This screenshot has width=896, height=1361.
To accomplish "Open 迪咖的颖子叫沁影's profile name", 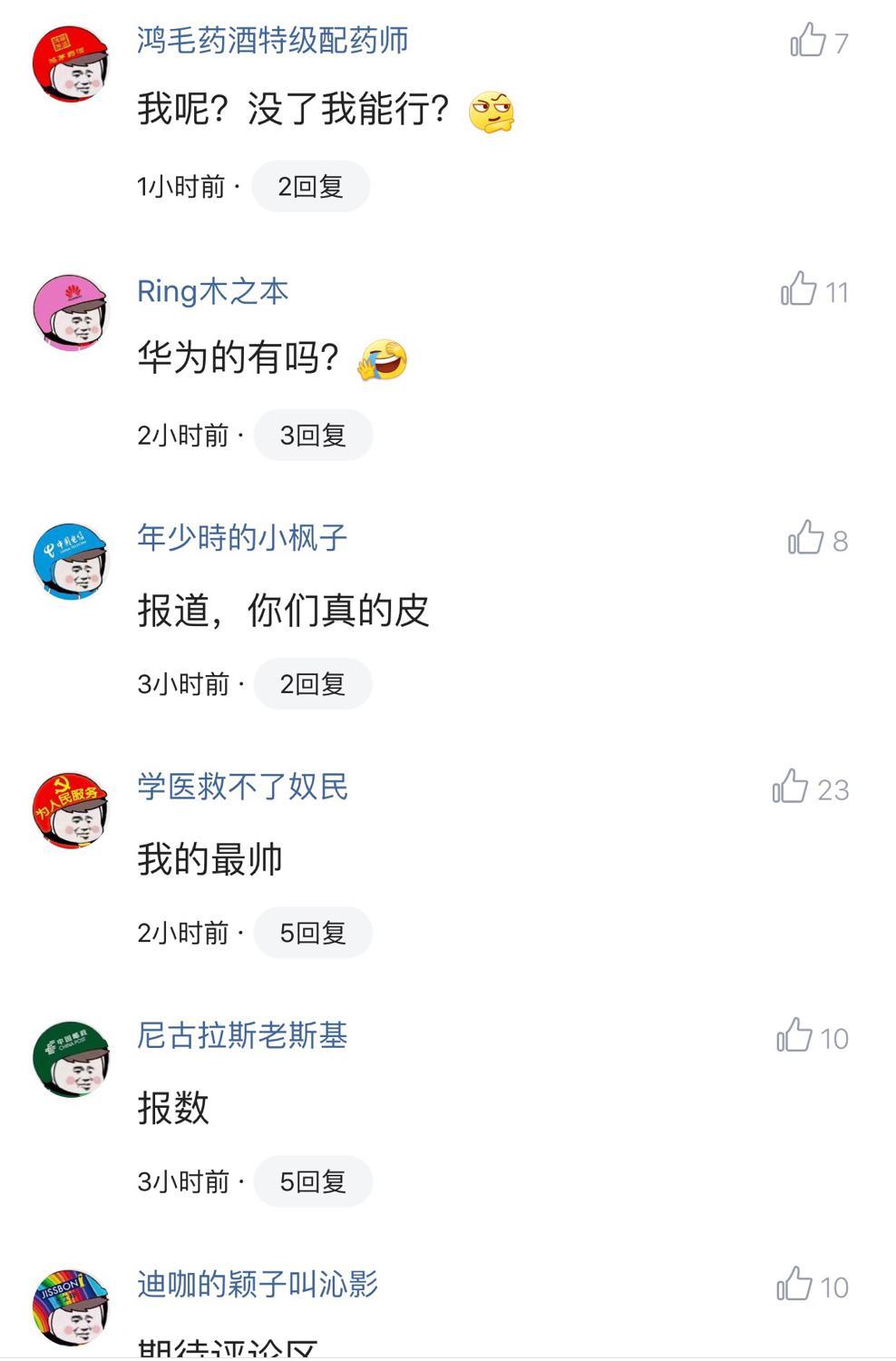I will 258,1284.
